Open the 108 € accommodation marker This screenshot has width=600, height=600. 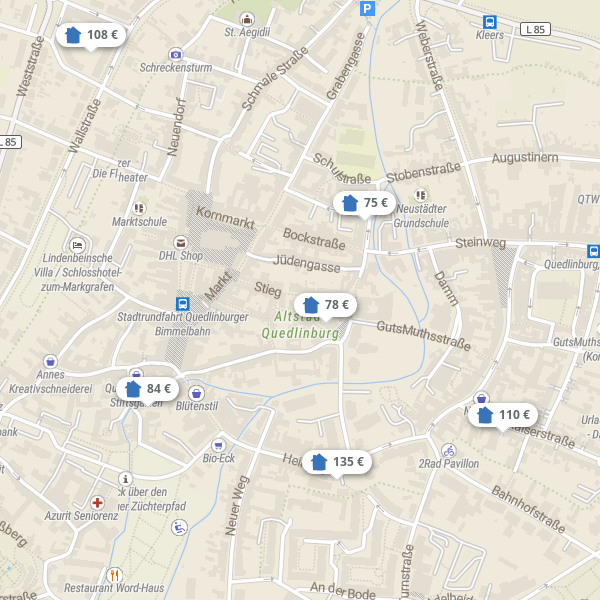[92, 35]
